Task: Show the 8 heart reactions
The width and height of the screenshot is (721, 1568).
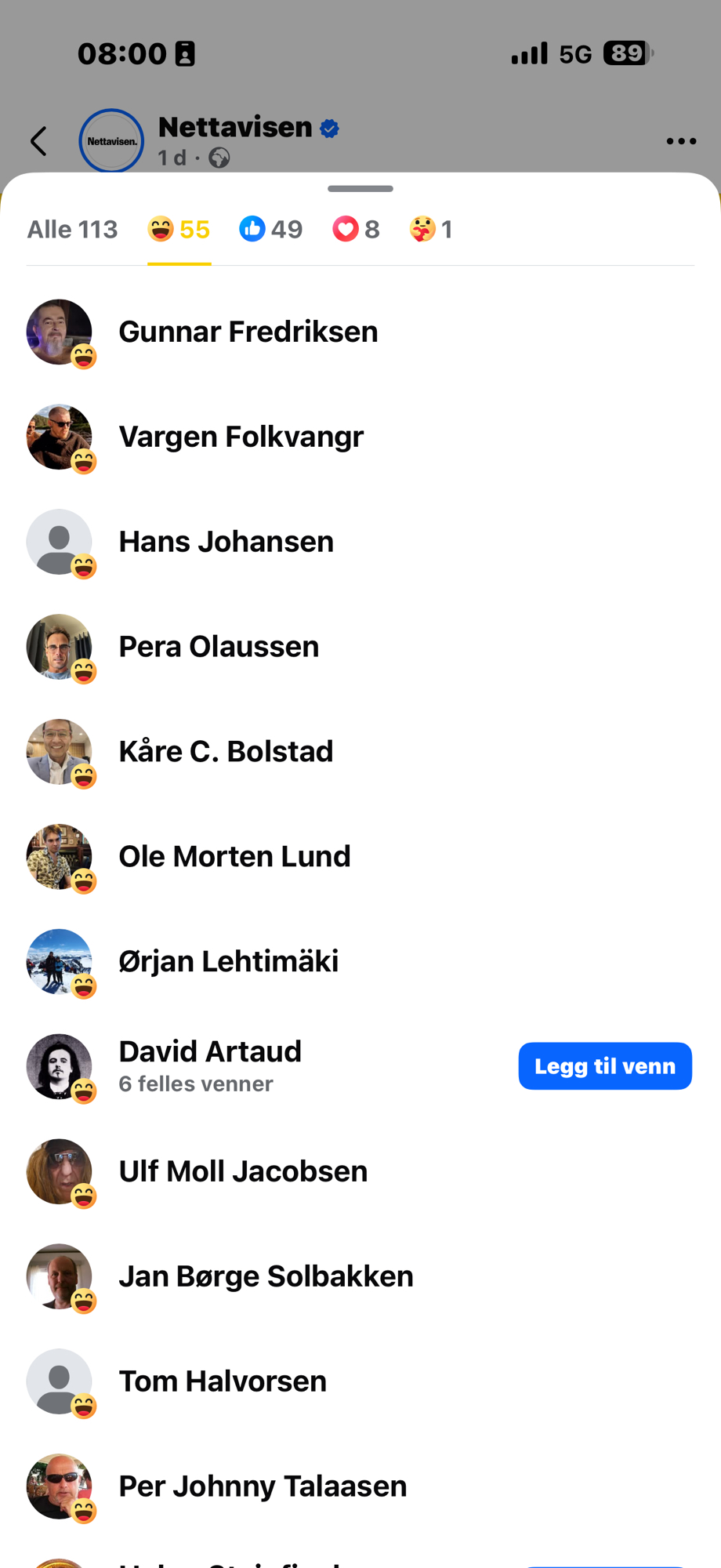Action: [356, 230]
